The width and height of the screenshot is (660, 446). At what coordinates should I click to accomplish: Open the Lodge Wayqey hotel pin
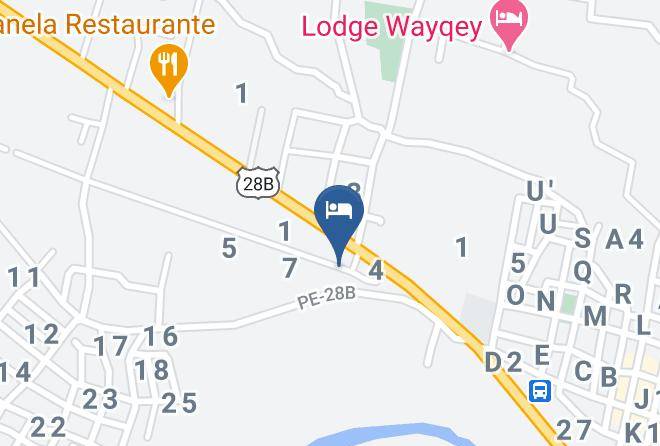(x=509, y=24)
